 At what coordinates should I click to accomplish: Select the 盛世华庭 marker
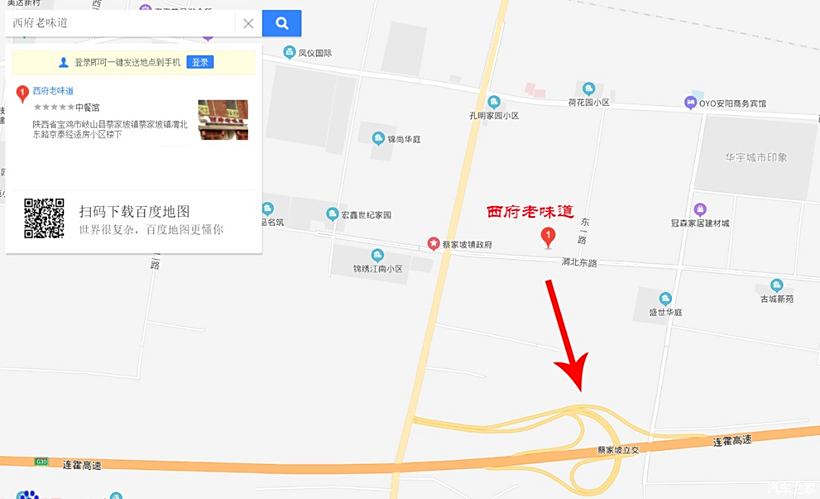665,298
